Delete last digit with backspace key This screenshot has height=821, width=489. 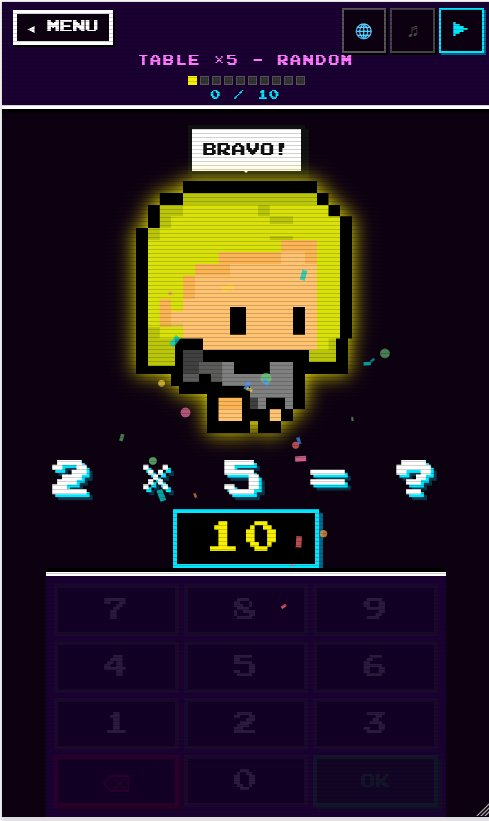click(116, 781)
